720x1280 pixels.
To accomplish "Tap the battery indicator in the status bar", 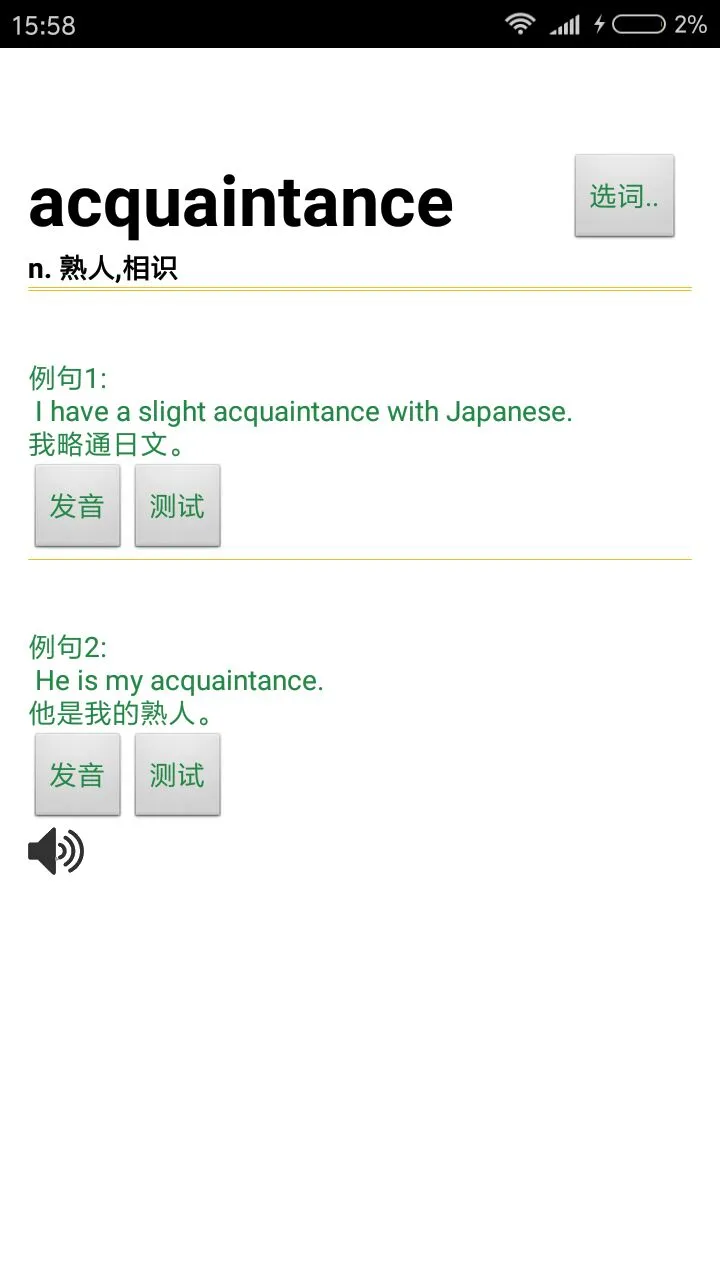I will pos(640,23).
